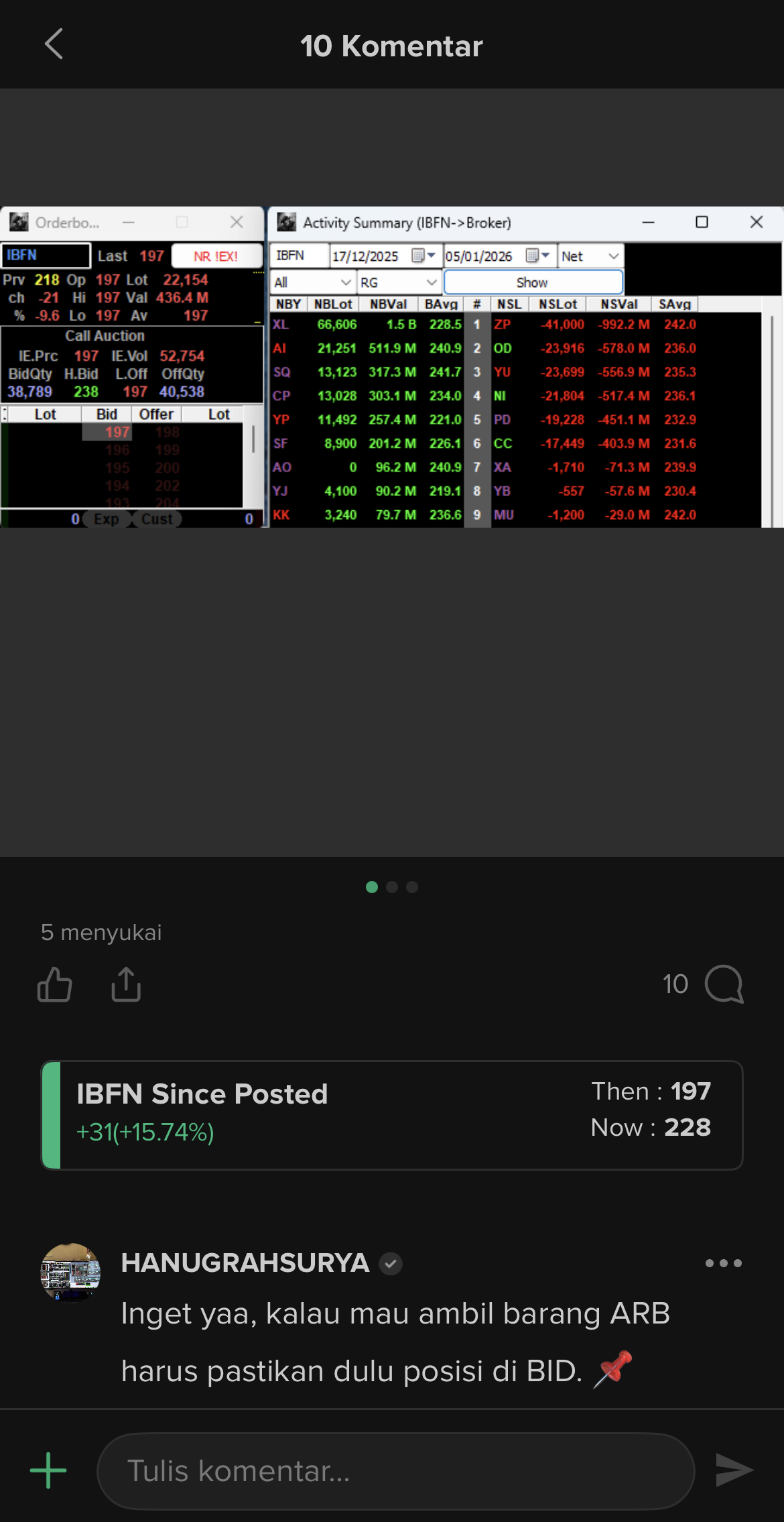This screenshot has width=784, height=1522.
Task: Open HANUGRAHSURYA's username
Action: (245, 1263)
